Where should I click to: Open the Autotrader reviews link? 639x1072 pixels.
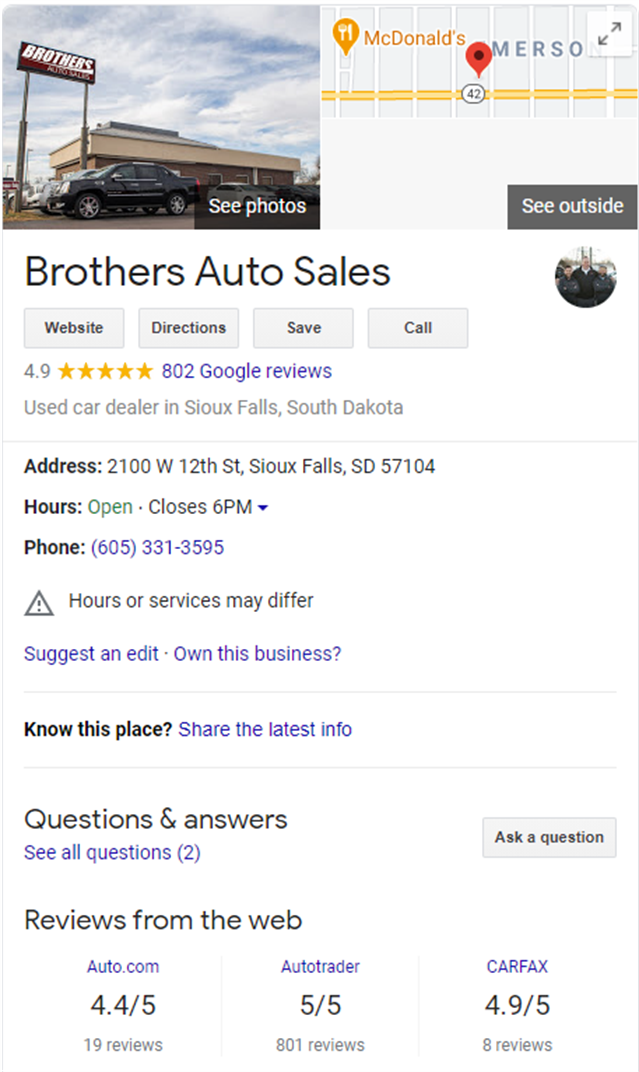point(320,966)
